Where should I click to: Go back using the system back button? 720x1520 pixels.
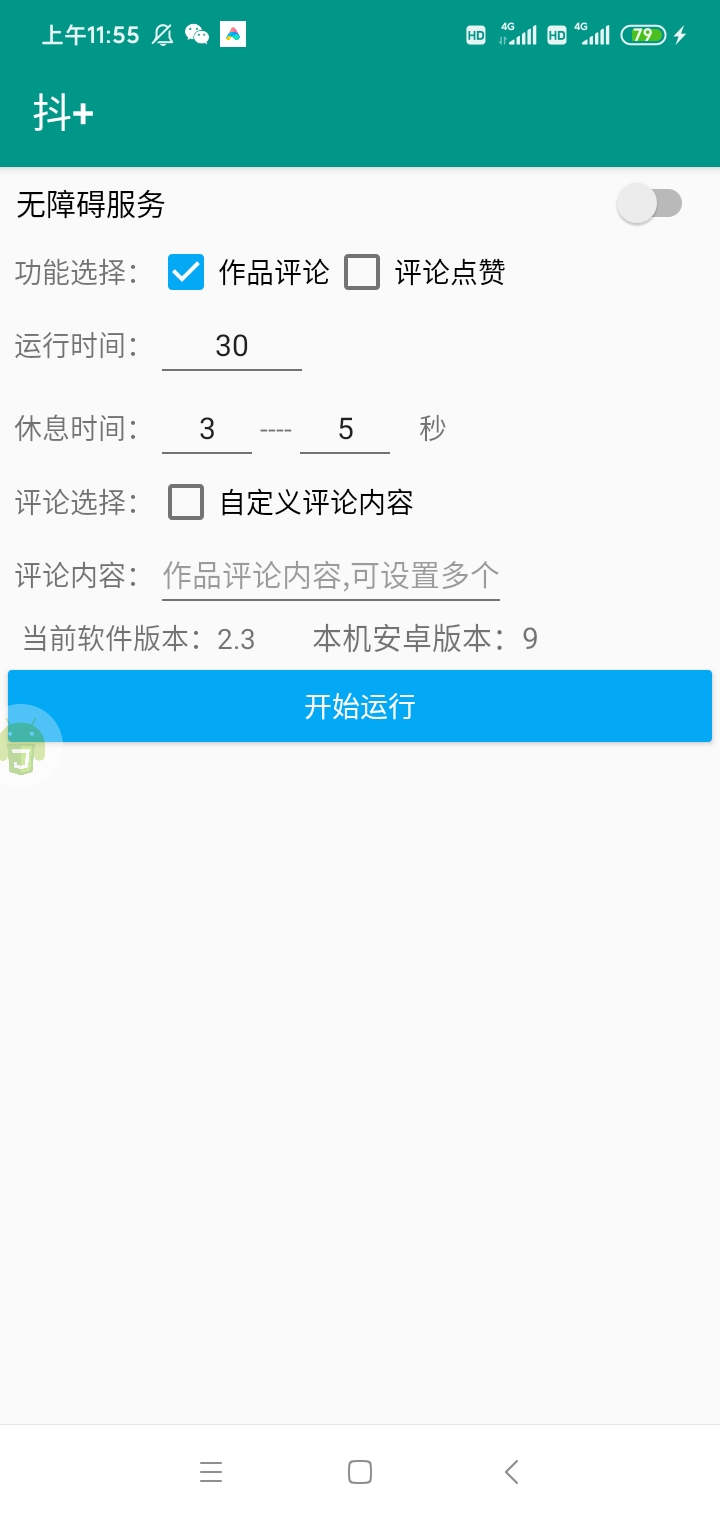pyautogui.click(x=511, y=1472)
